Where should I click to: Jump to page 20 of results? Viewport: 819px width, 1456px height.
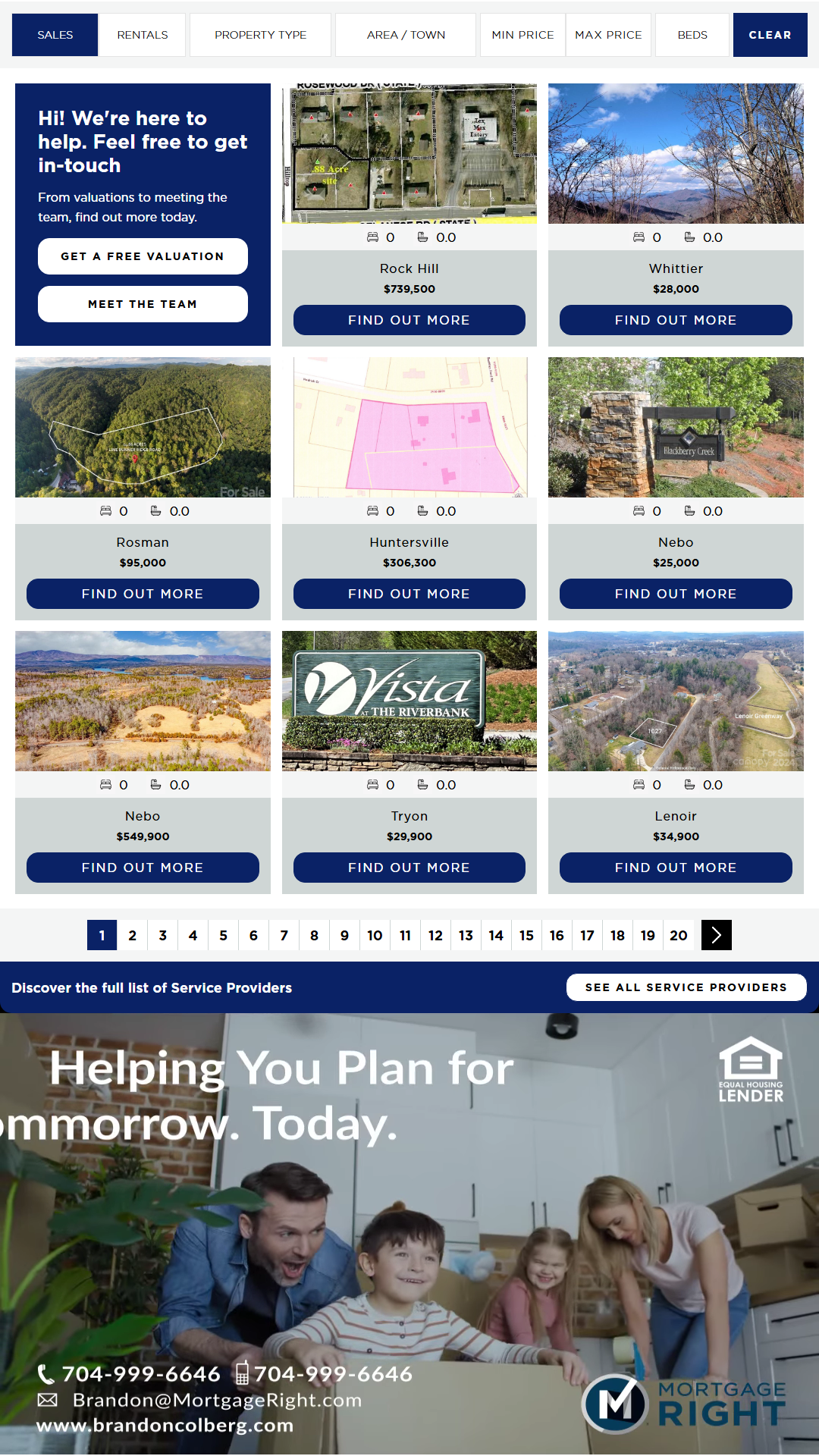[679, 935]
